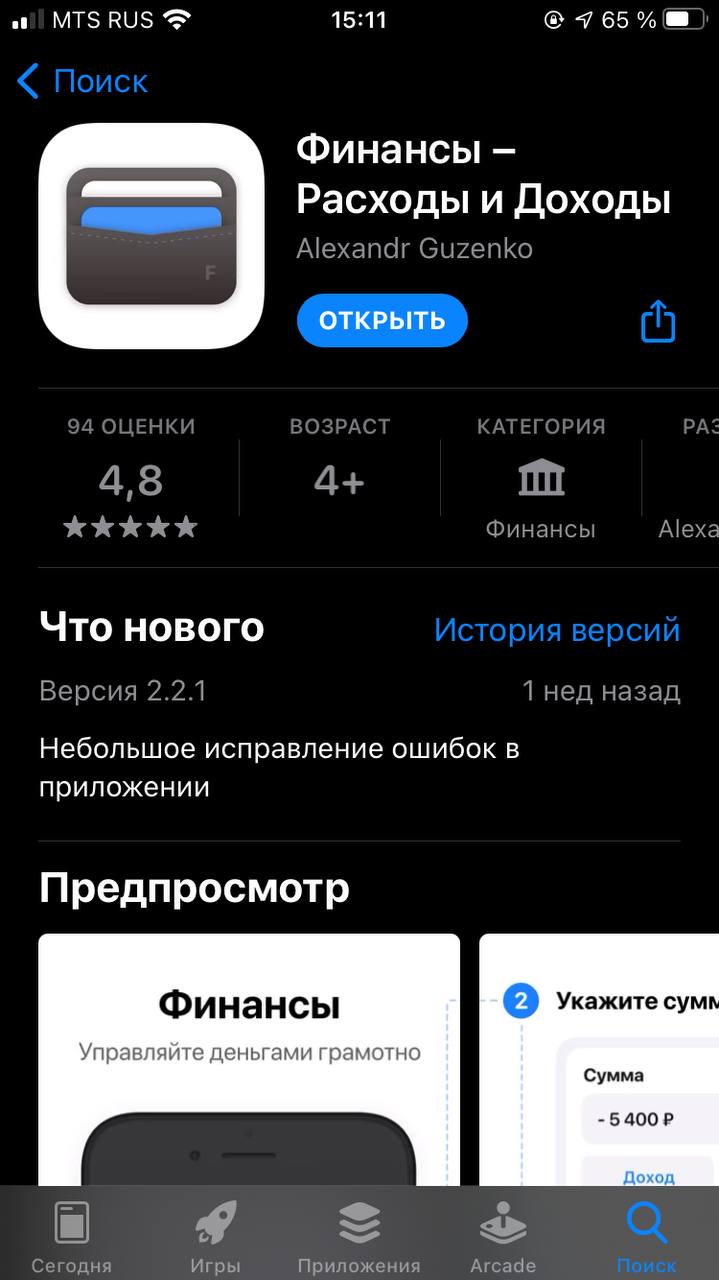Switch to the Arcade tab

click(503, 1237)
